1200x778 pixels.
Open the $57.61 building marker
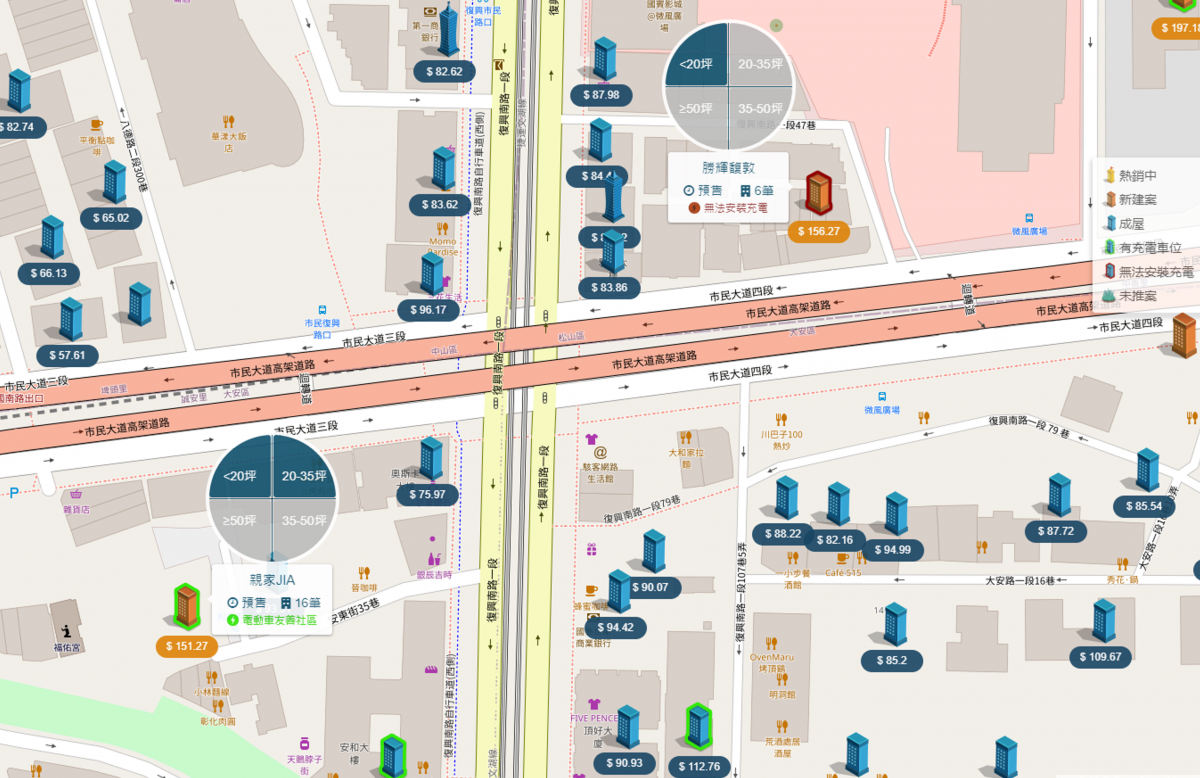(x=70, y=320)
